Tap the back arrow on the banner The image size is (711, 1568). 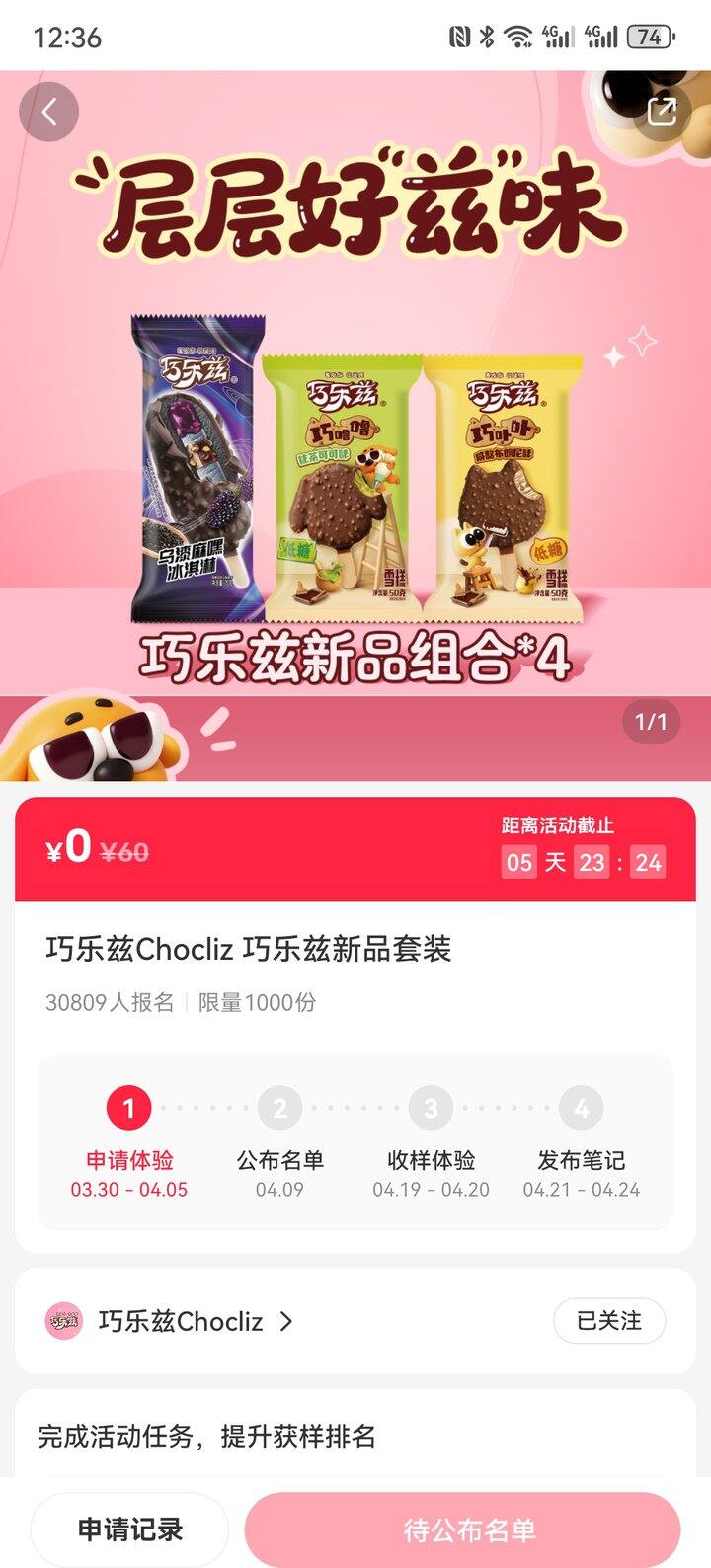pyautogui.click(x=48, y=112)
